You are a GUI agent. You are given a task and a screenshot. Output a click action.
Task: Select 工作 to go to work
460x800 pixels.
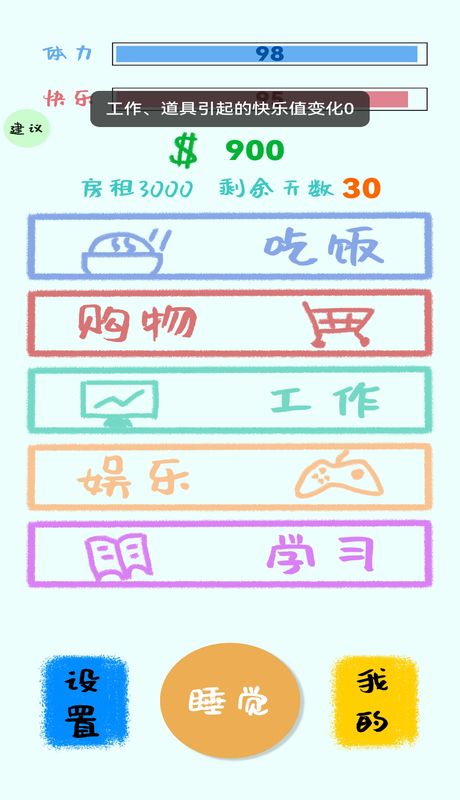tap(229, 401)
